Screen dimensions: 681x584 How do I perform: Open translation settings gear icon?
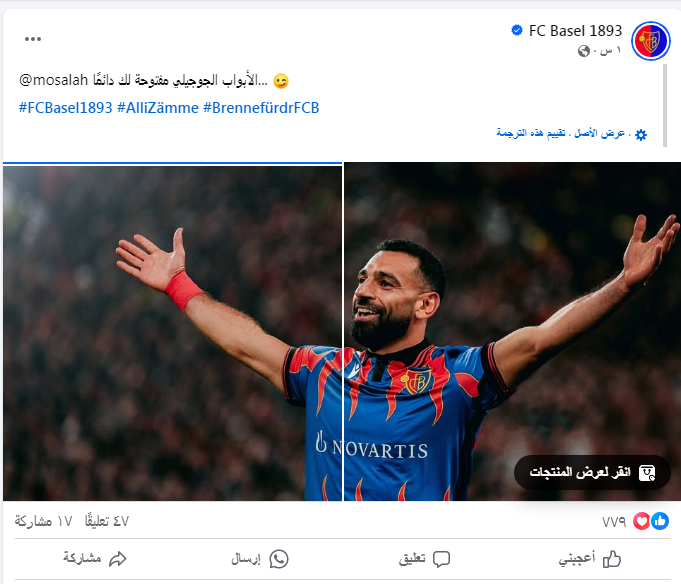click(641, 134)
